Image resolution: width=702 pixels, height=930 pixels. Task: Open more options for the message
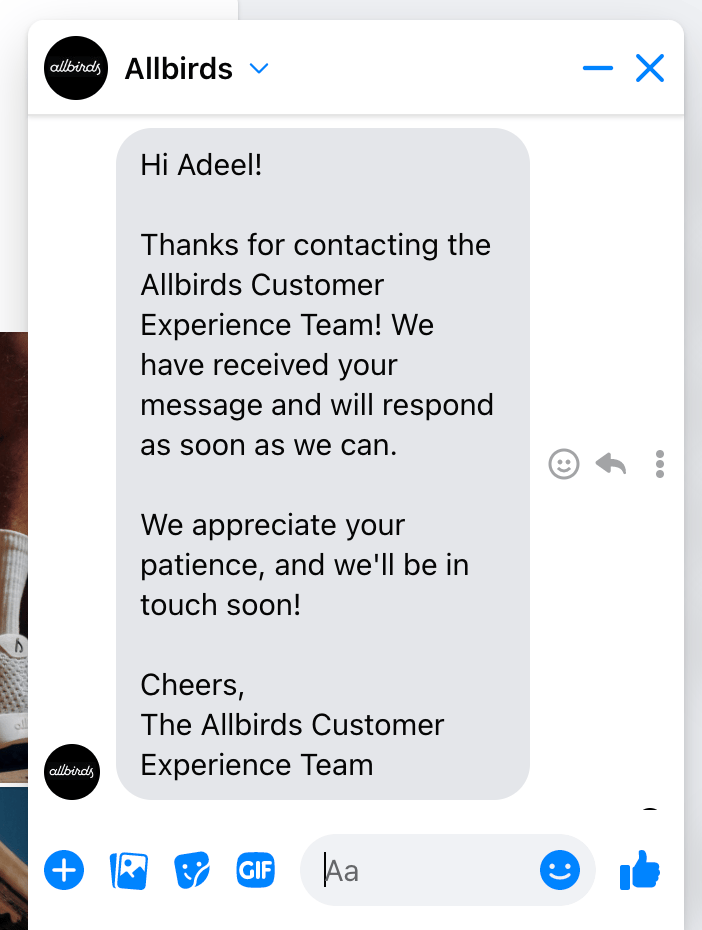pyautogui.click(x=660, y=464)
